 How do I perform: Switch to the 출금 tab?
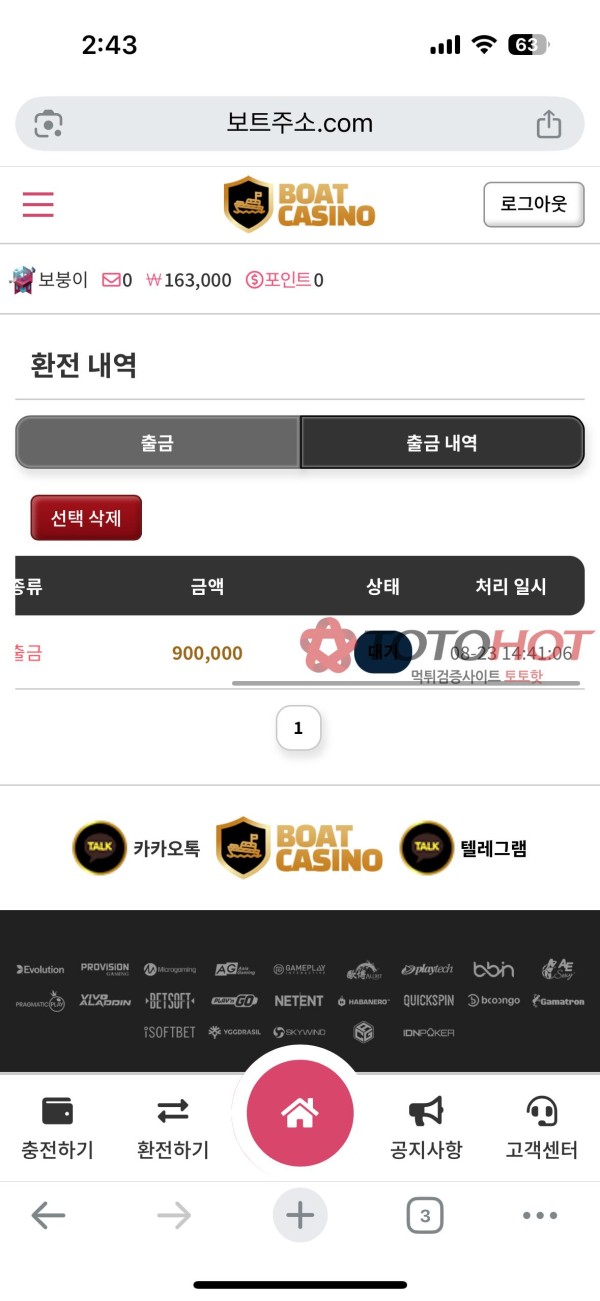[x=158, y=442]
